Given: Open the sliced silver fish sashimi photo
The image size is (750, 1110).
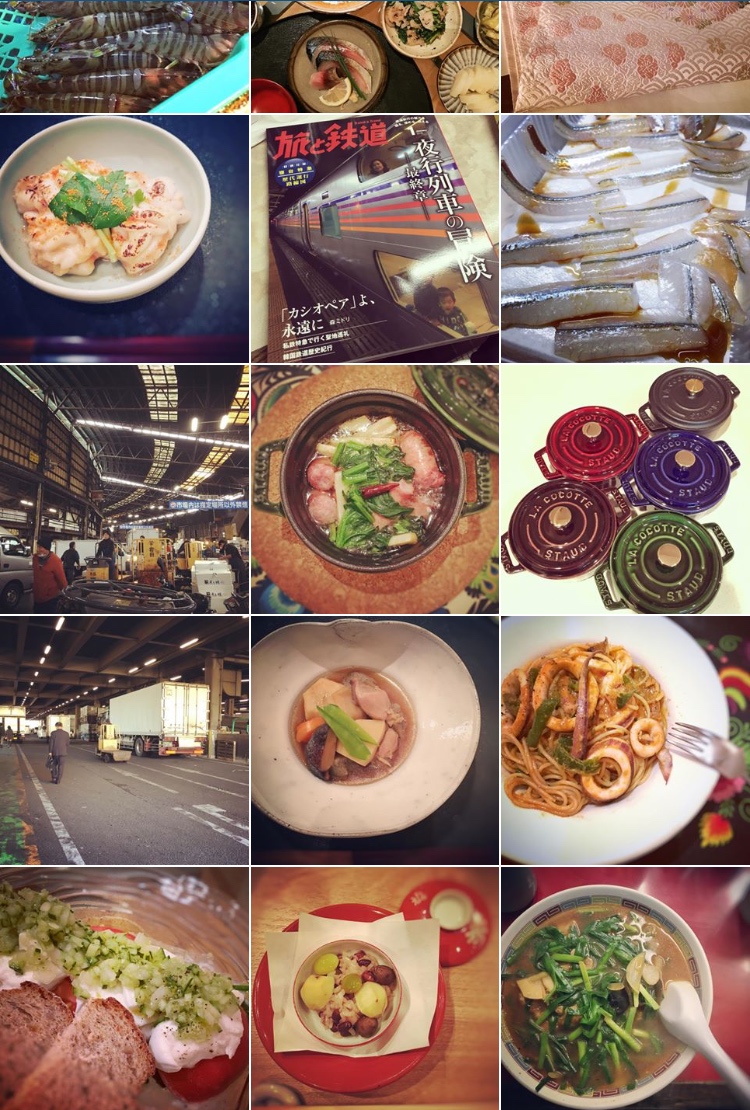Looking at the screenshot, I should [x=625, y=238].
